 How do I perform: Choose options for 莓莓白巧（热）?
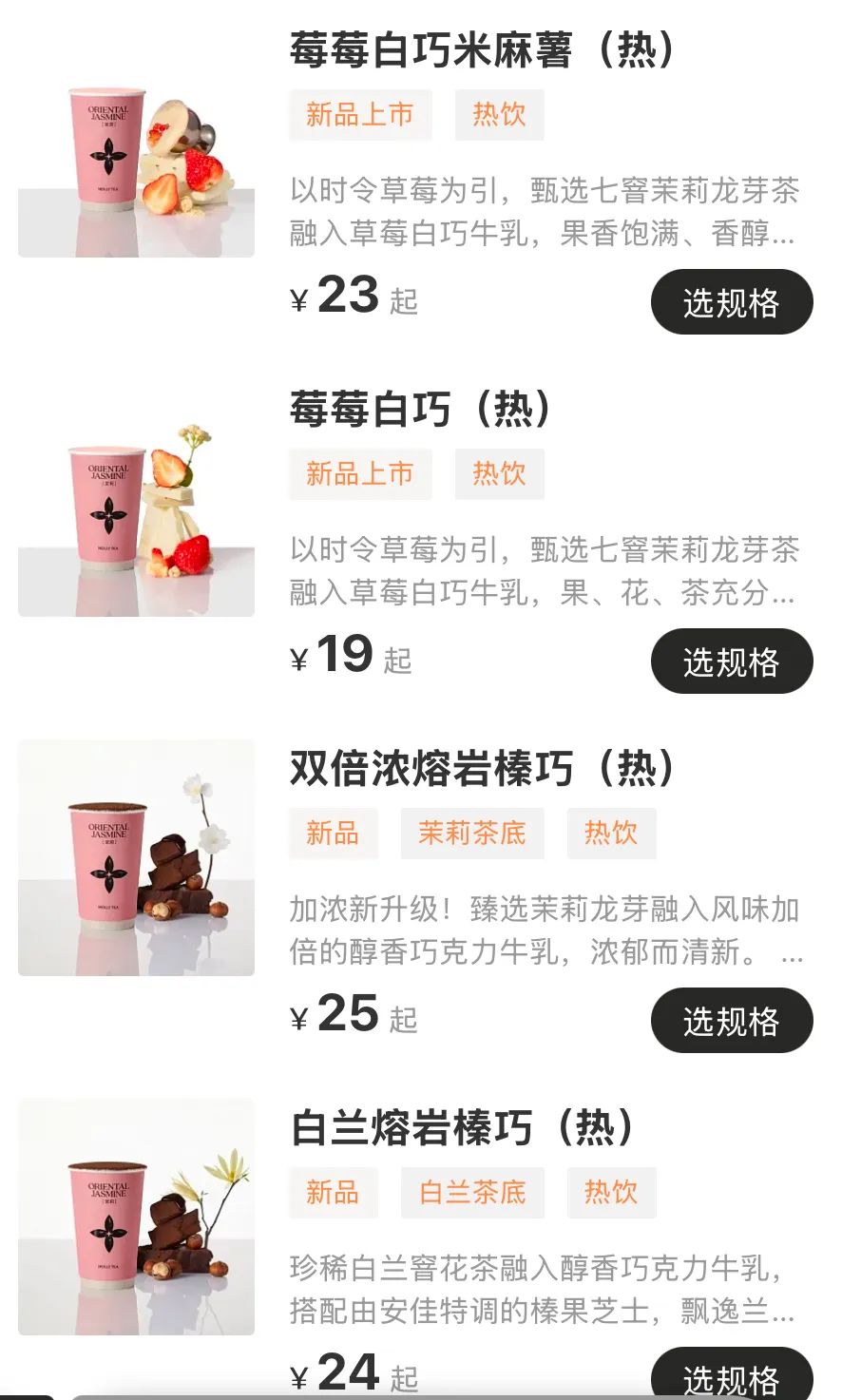coord(731,662)
